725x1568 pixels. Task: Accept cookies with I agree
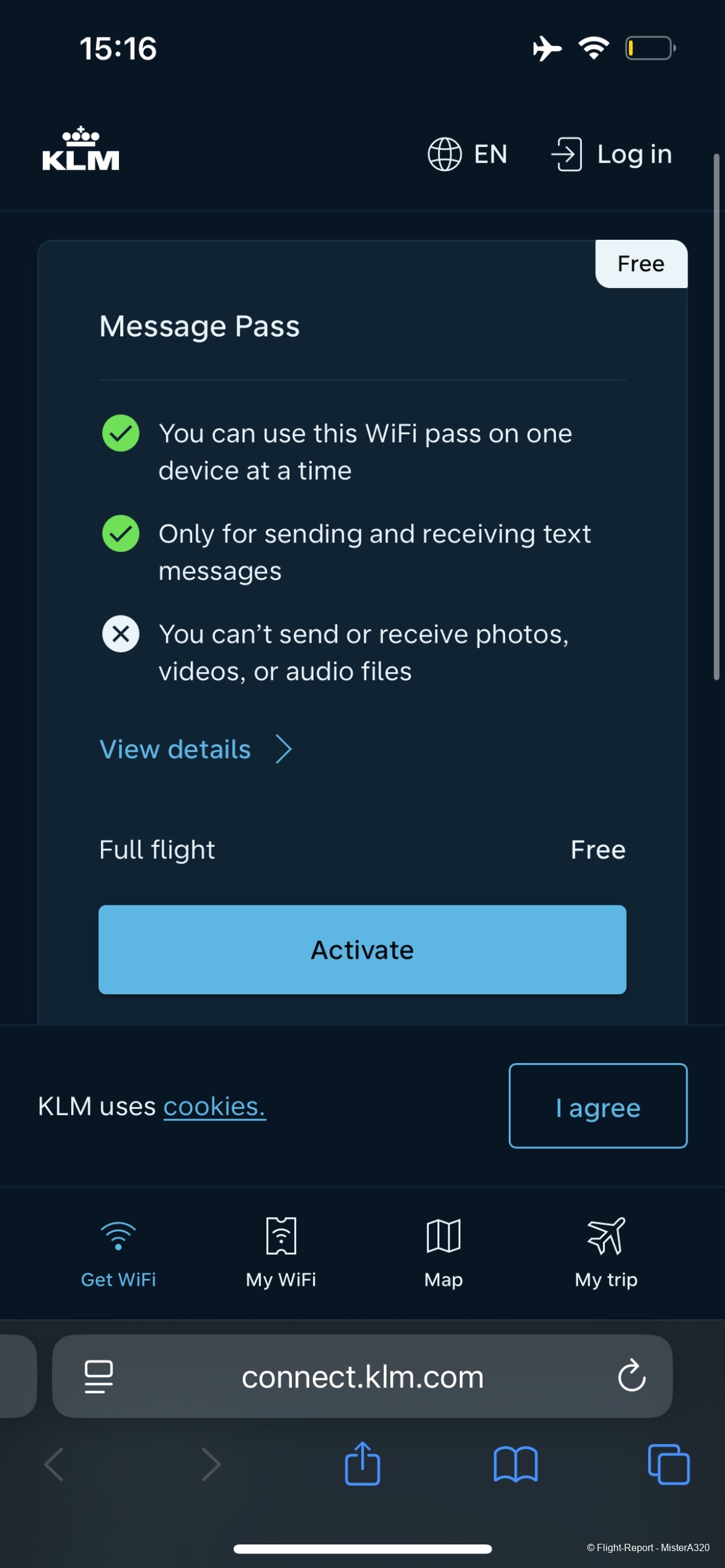pos(598,1107)
